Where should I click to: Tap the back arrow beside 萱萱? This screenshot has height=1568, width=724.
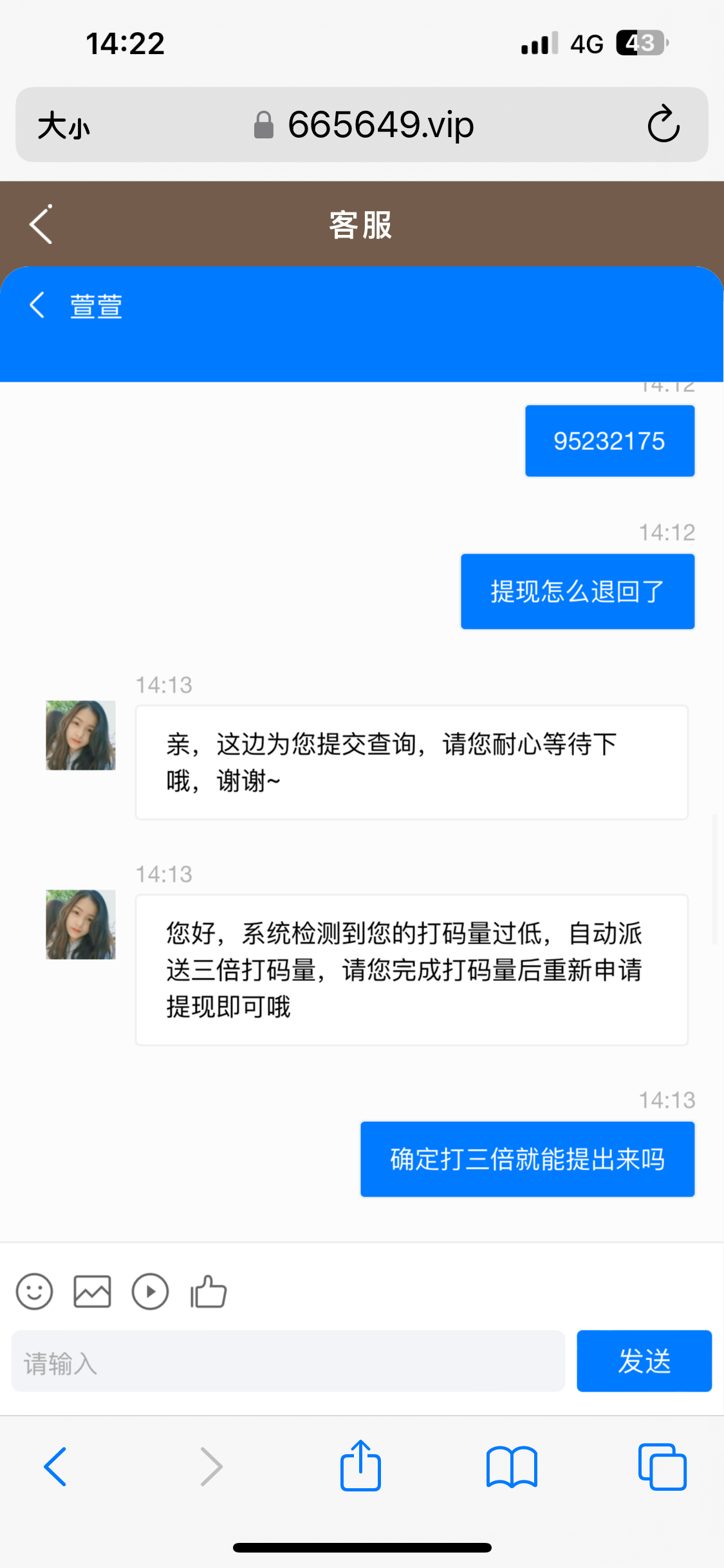[37, 305]
